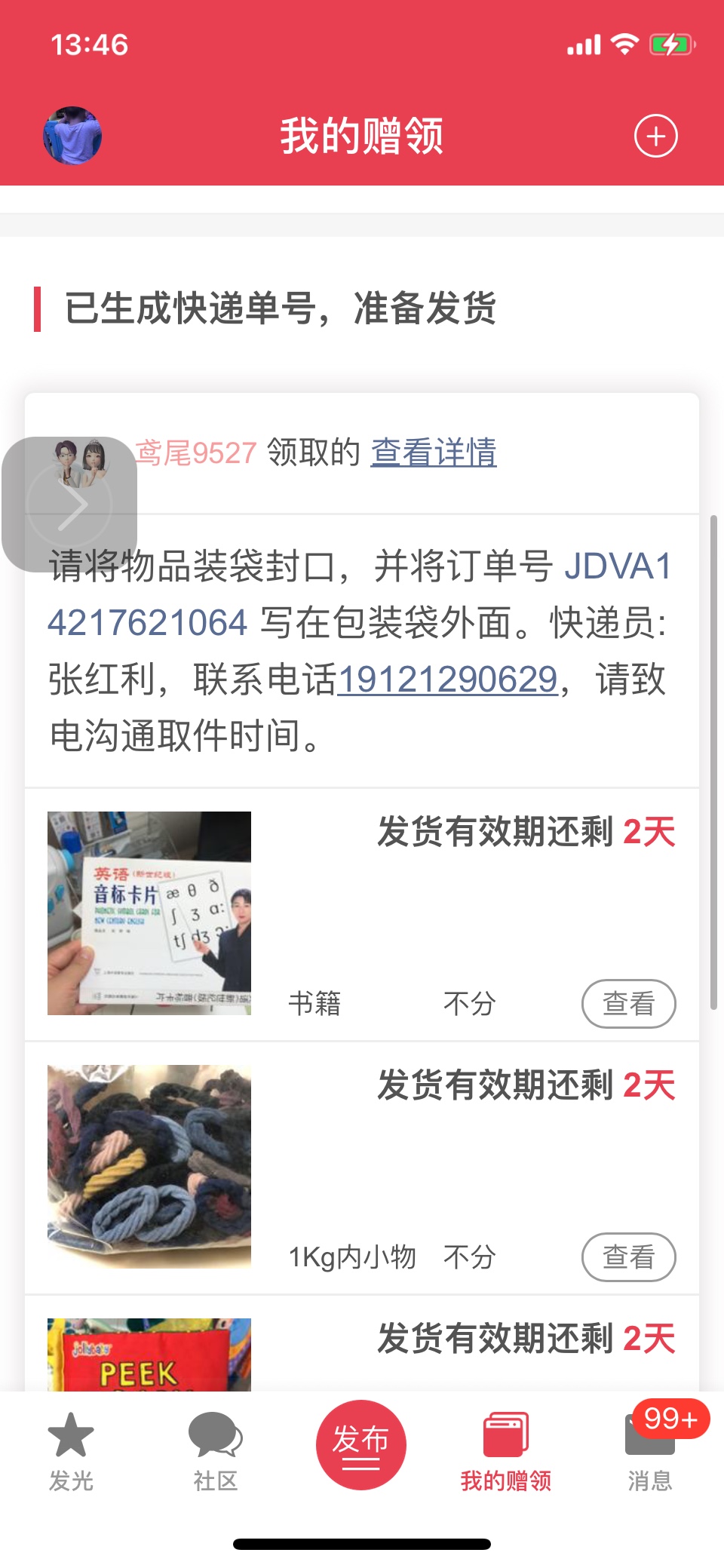Image resolution: width=724 pixels, height=1568 pixels.
Task: Tap 查看 for the 书籍 item
Action: coord(628,1003)
